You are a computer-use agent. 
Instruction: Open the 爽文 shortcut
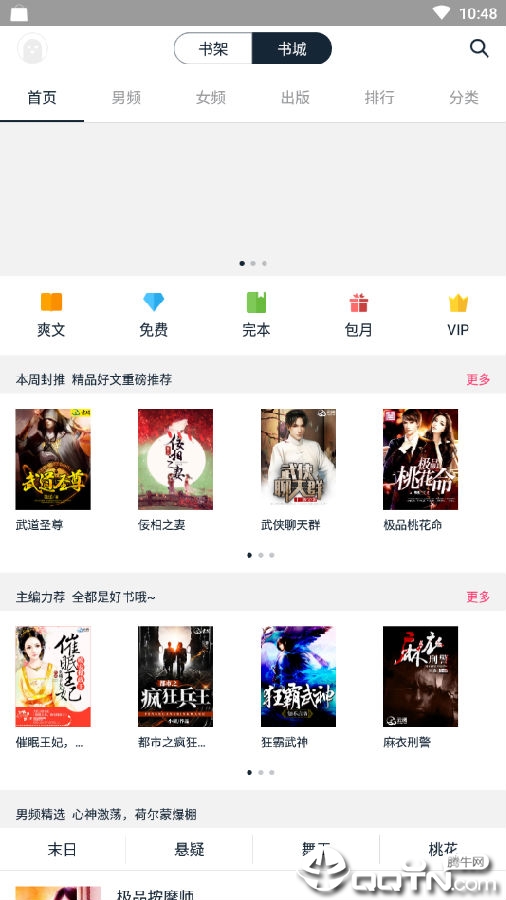51,315
